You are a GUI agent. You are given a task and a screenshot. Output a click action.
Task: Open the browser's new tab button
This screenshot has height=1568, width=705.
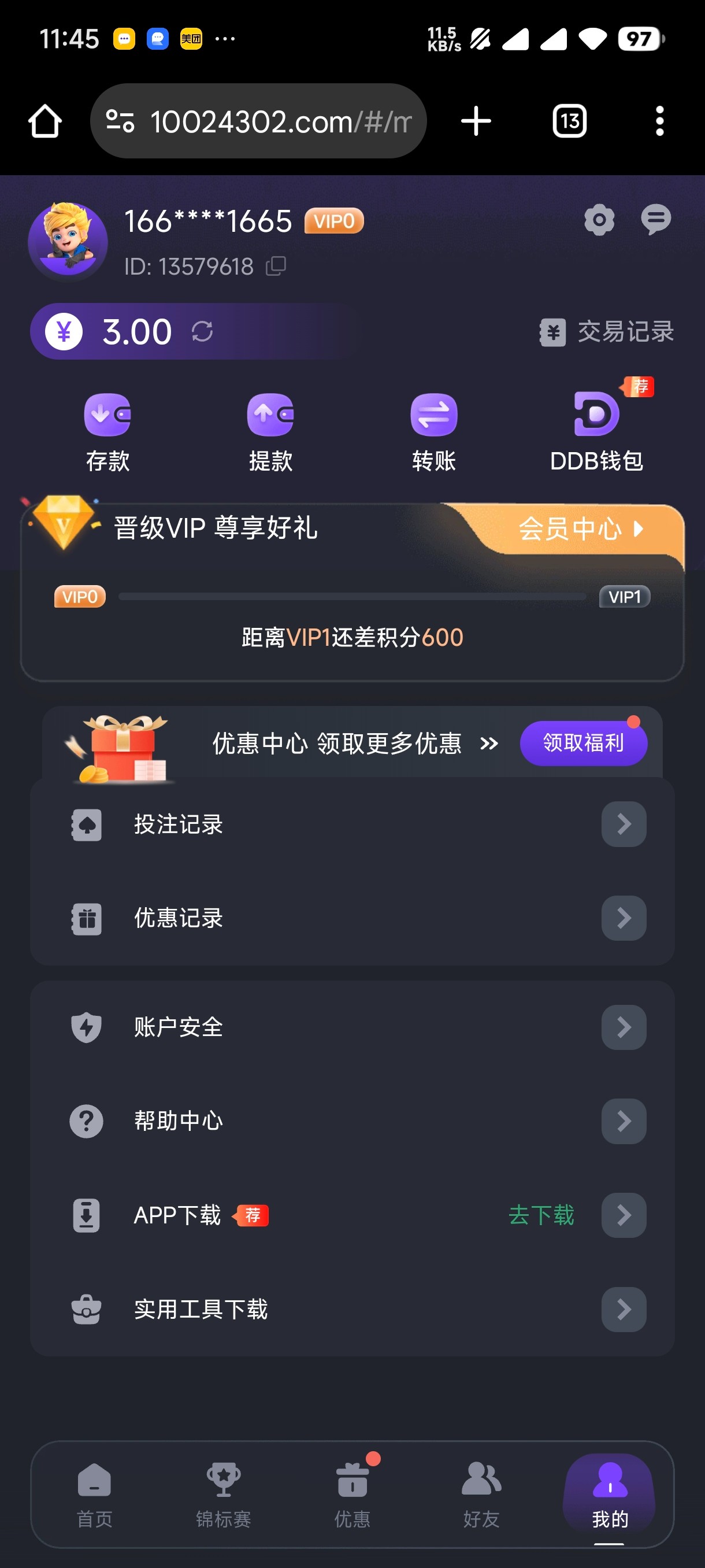(476, 121)
